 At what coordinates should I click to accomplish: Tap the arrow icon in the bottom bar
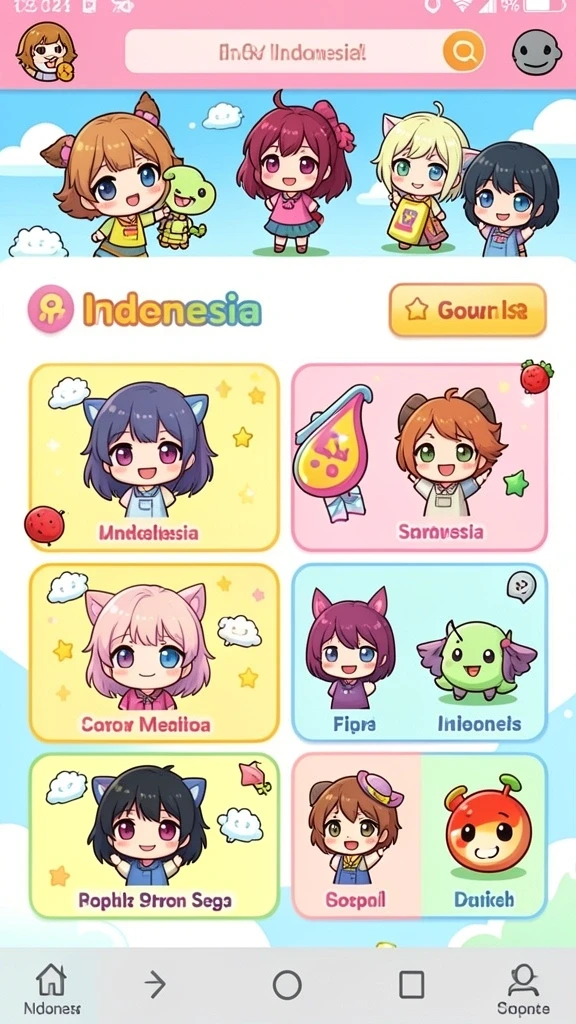tap(155, 984)
